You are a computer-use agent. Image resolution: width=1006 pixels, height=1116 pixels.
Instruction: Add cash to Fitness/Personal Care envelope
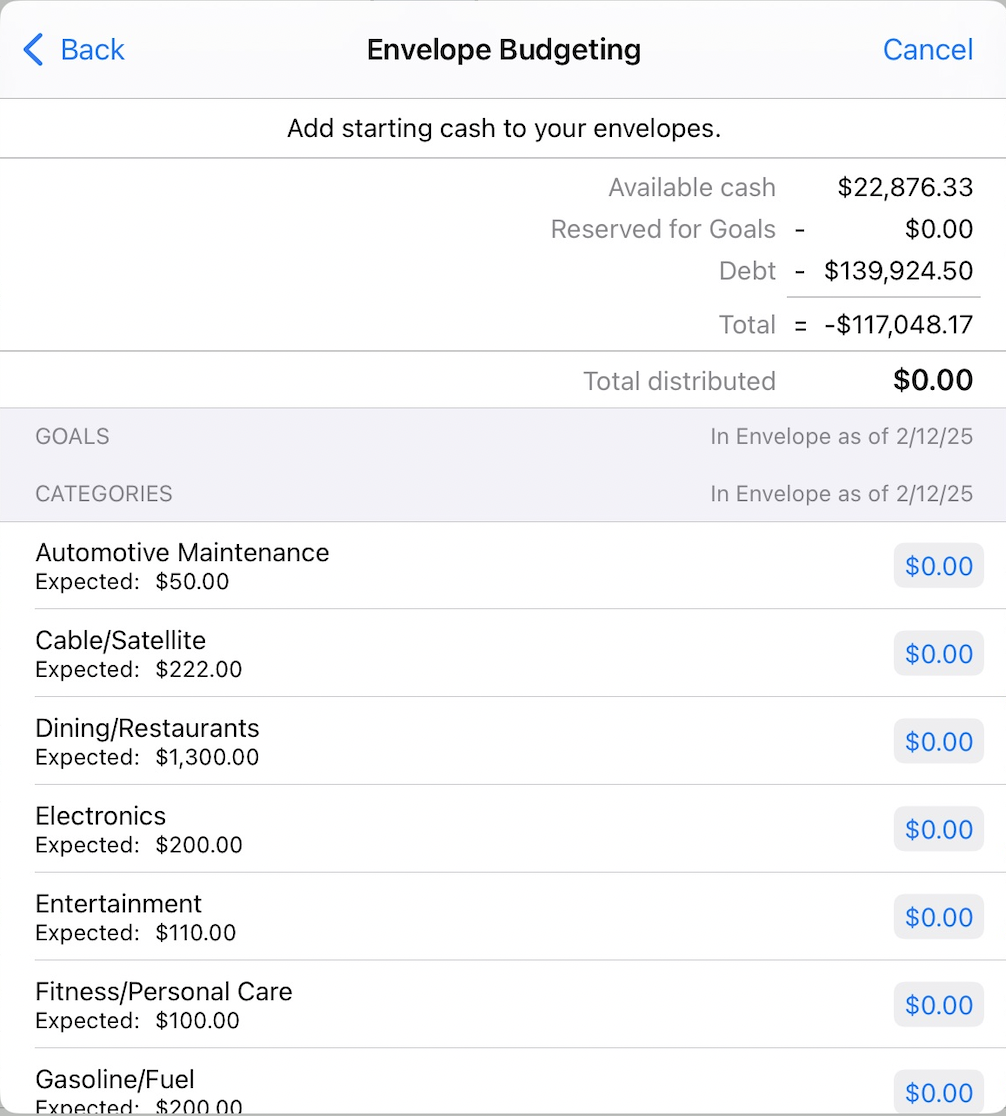tap(938, 1006)
